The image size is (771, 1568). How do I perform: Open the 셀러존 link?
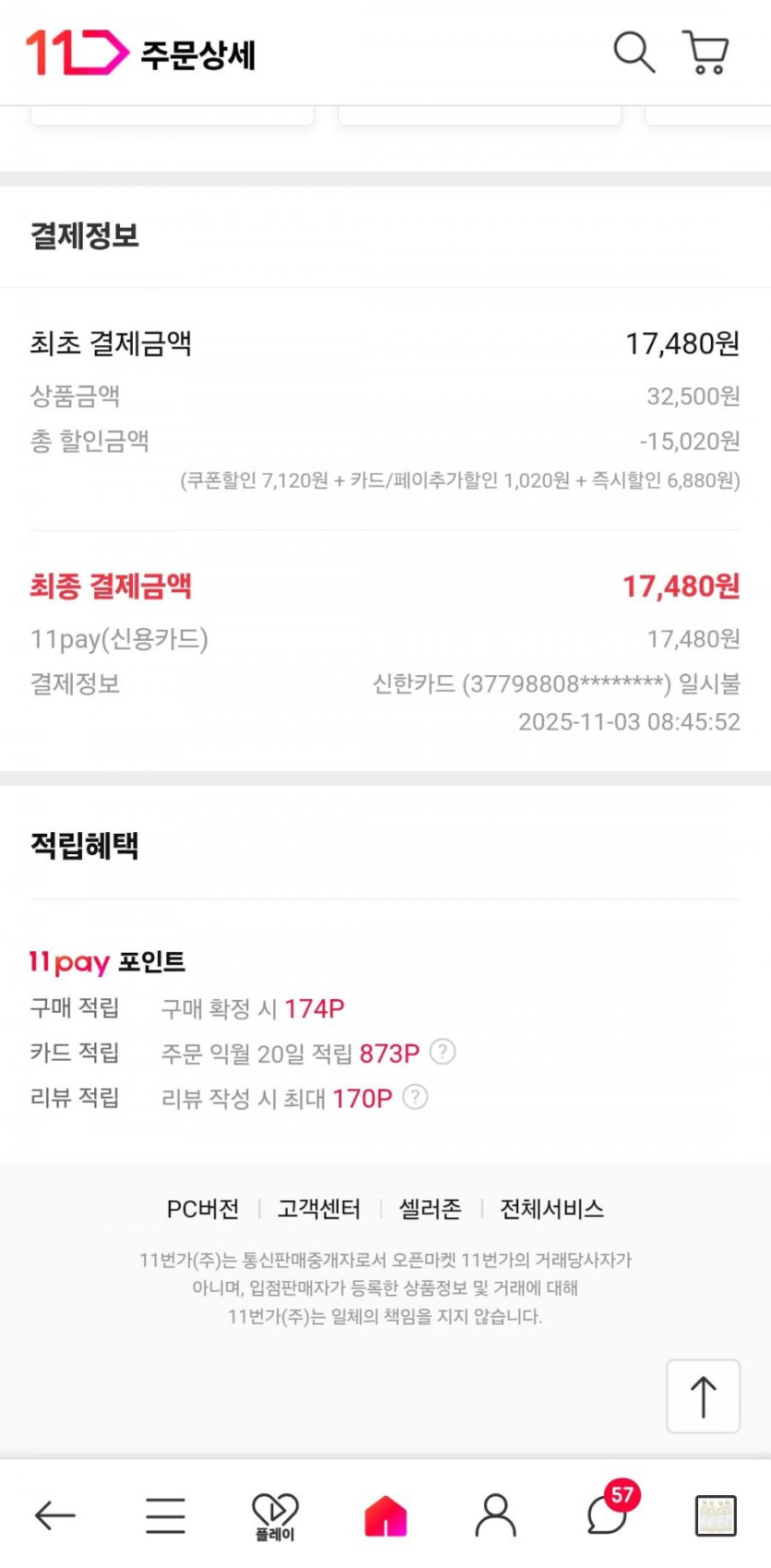429,1209
